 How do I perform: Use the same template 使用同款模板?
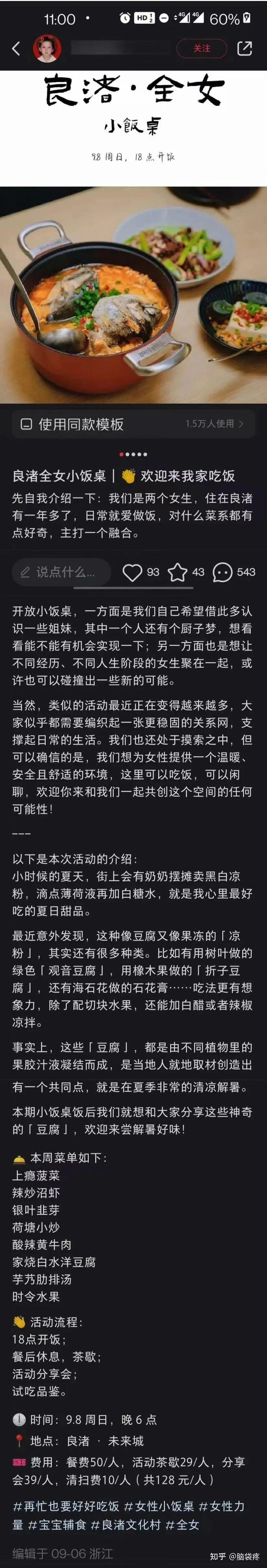tap(133, 424)
